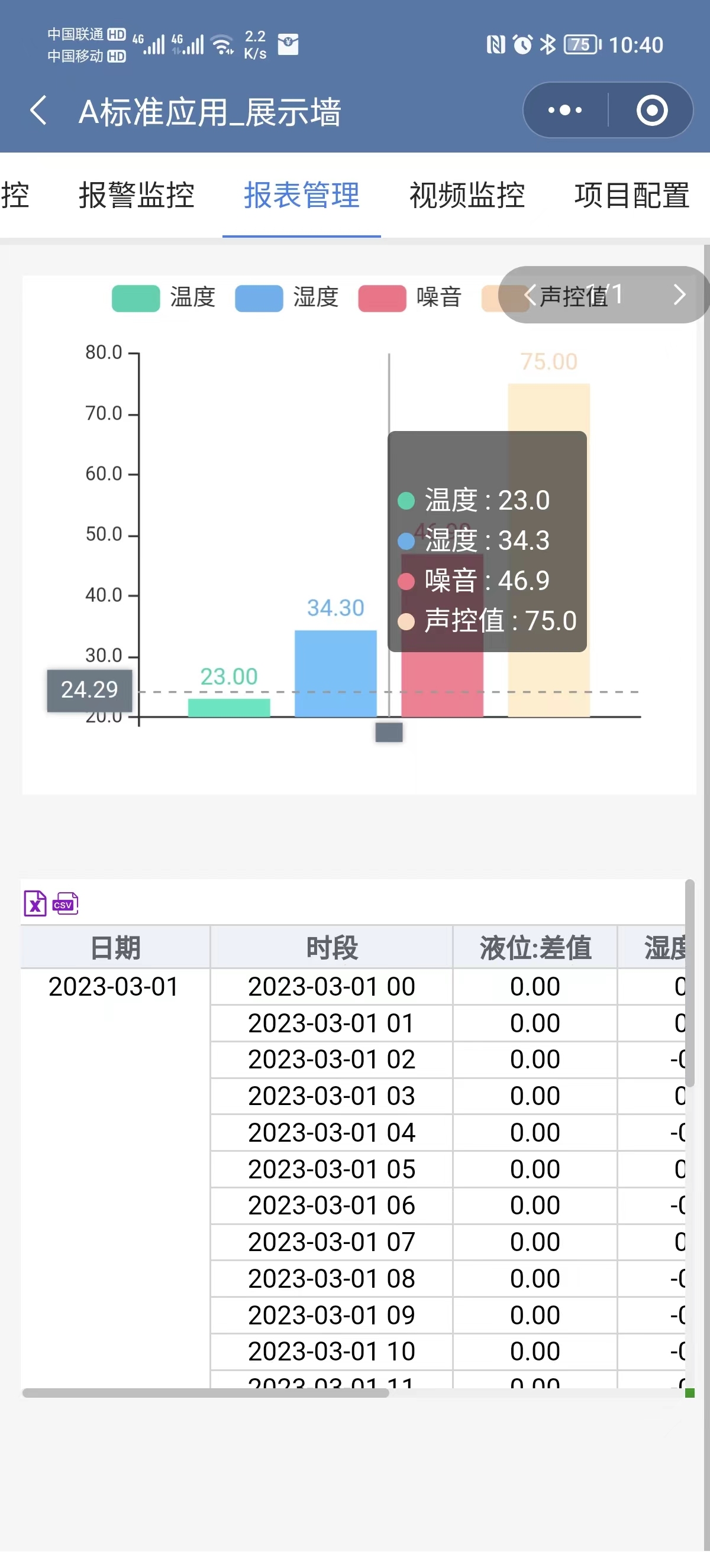Close the mini program with the circle button
This screenshot has height=1568, width=710.
[651, 111]
